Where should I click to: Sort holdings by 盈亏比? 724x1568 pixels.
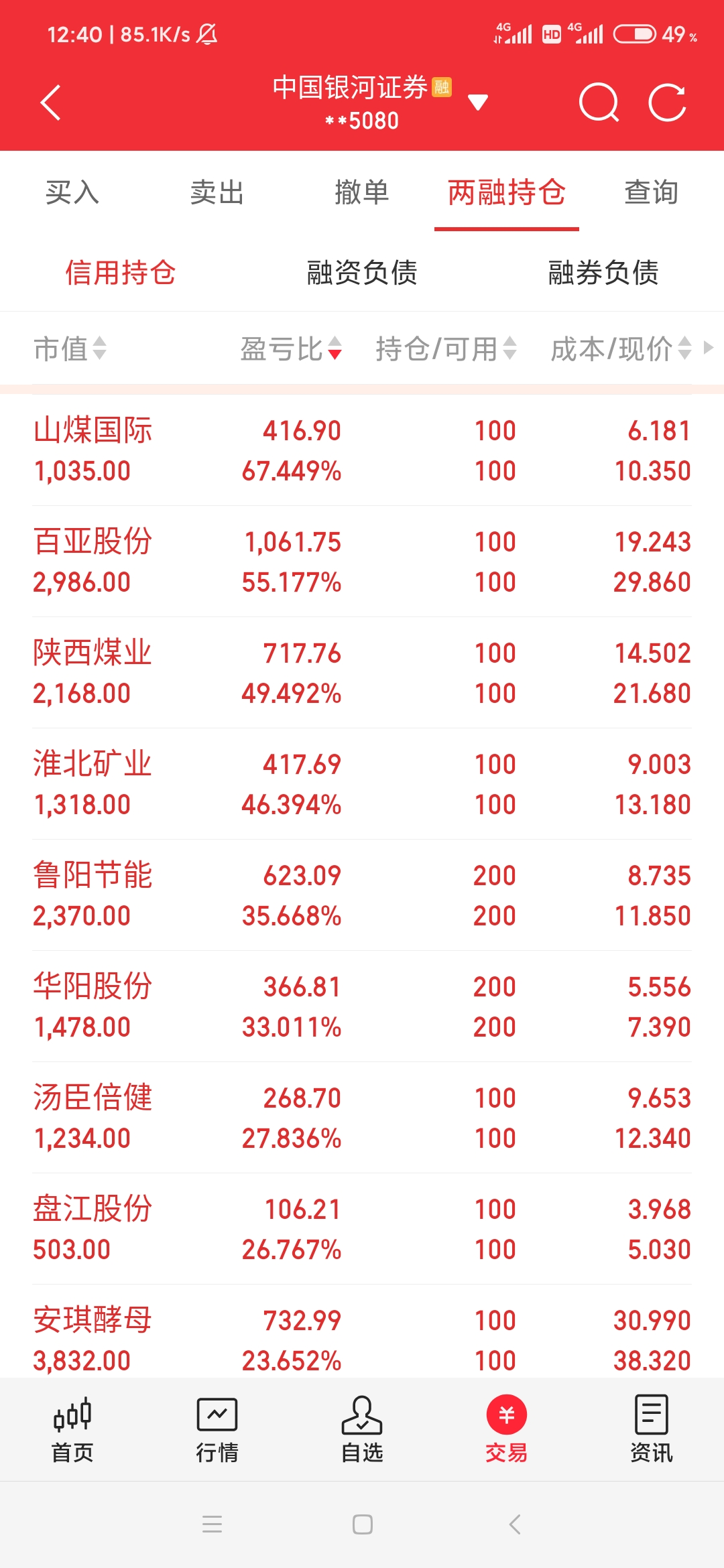pos(291,348)
